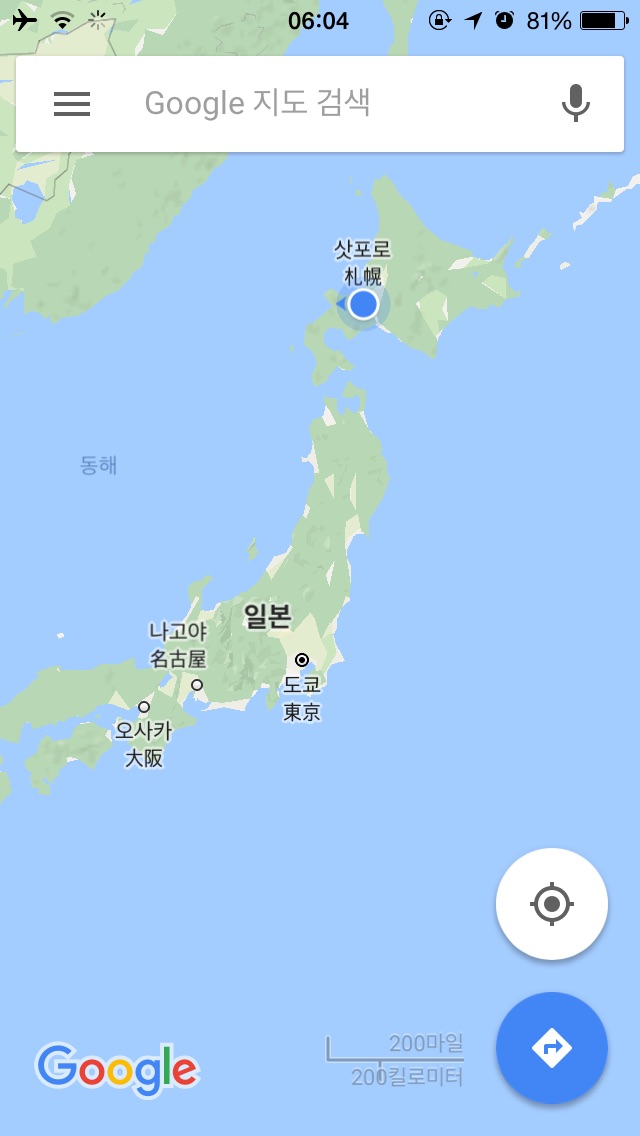Select the 오사카 city marker
This screenshot has width=640, height=1136.
tap(144, 707)
